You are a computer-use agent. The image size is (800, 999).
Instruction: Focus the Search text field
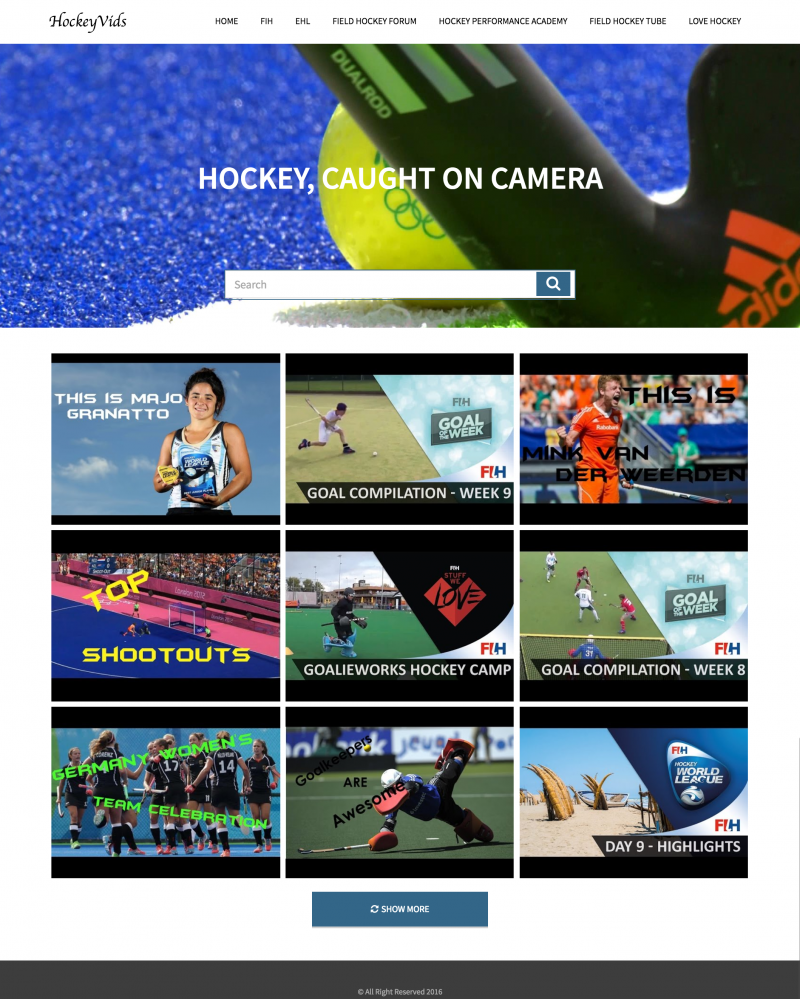380,284
